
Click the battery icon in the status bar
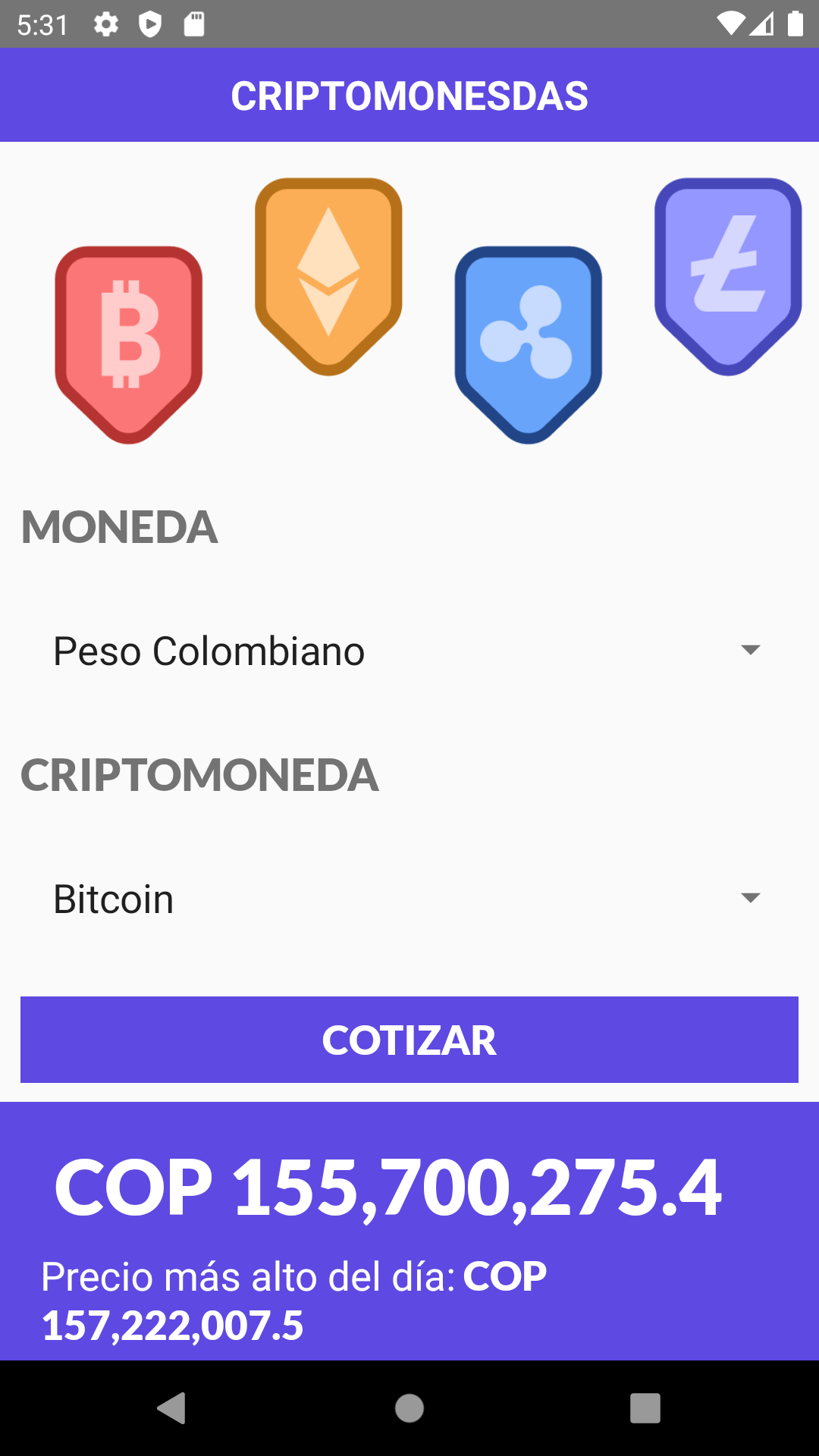(x=795, y=24)
